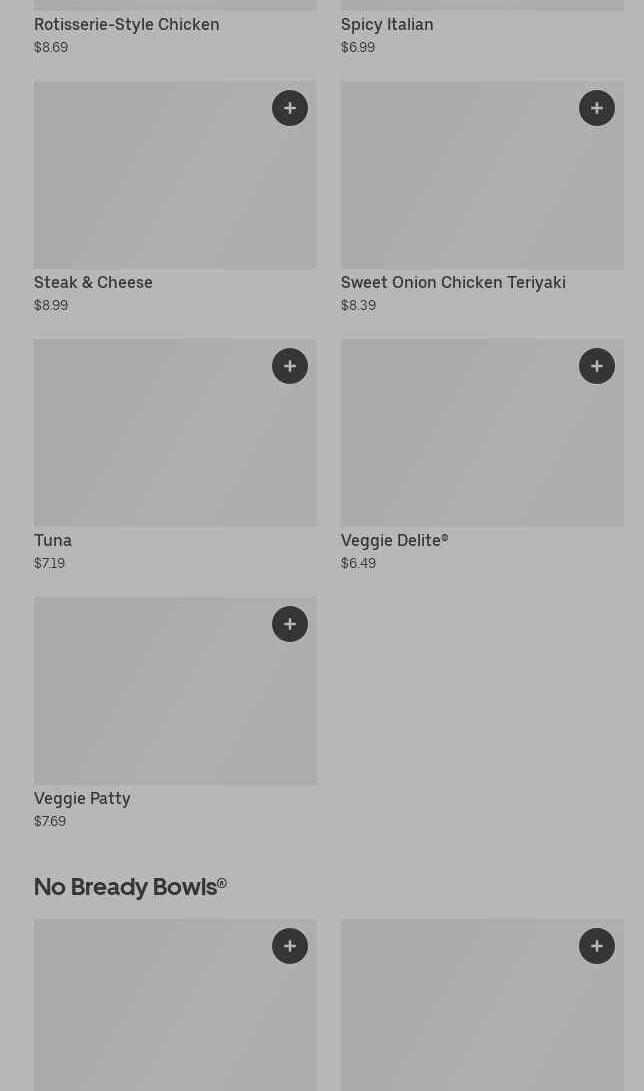Open the Veggie Patty item card
This screenshot has height=1091, width=644.
175,714
